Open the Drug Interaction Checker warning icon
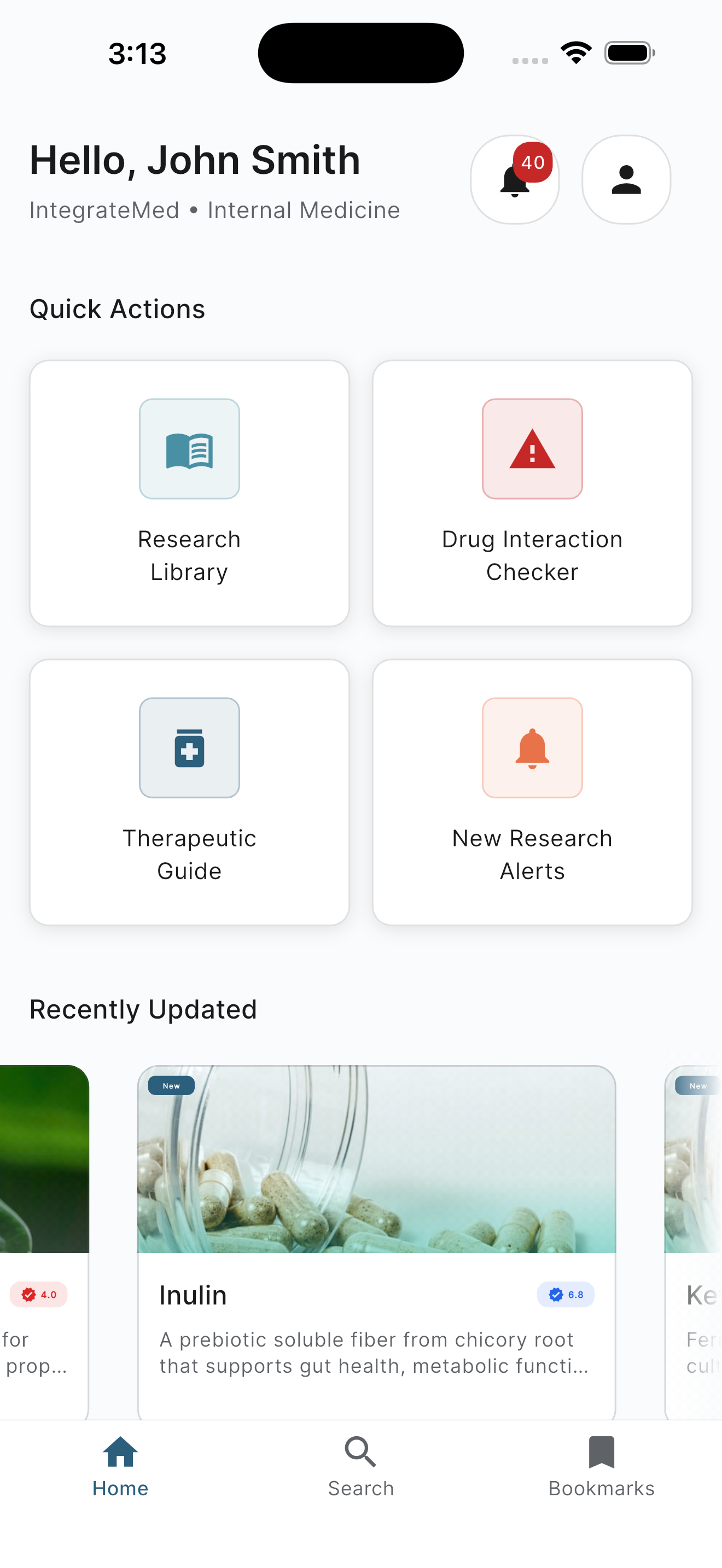This screenshot has height=1568, width=722. [x=532, y=449]
